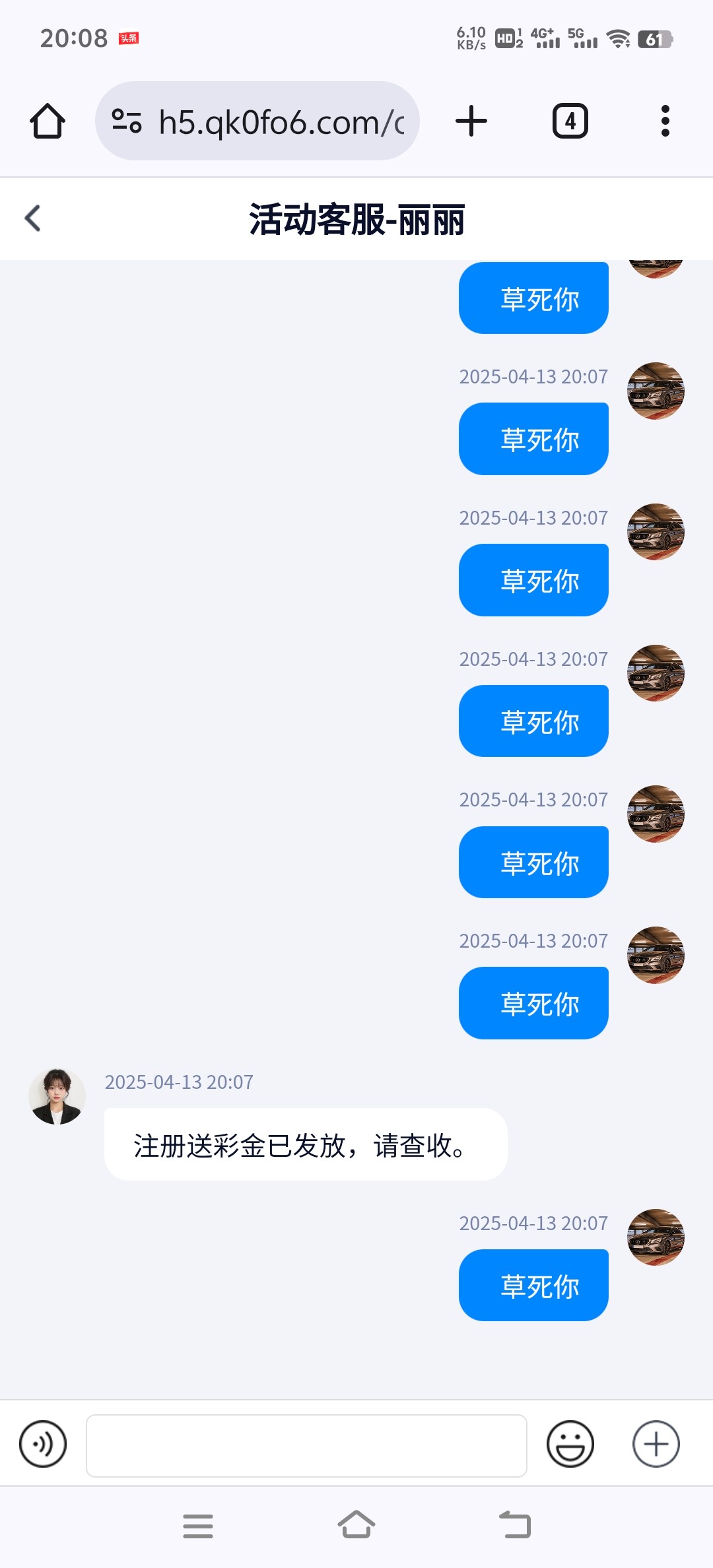Open the plus attachment options
Image resolution: width=713 pixels, height=1568 pixels.
tap(656, 1444)
